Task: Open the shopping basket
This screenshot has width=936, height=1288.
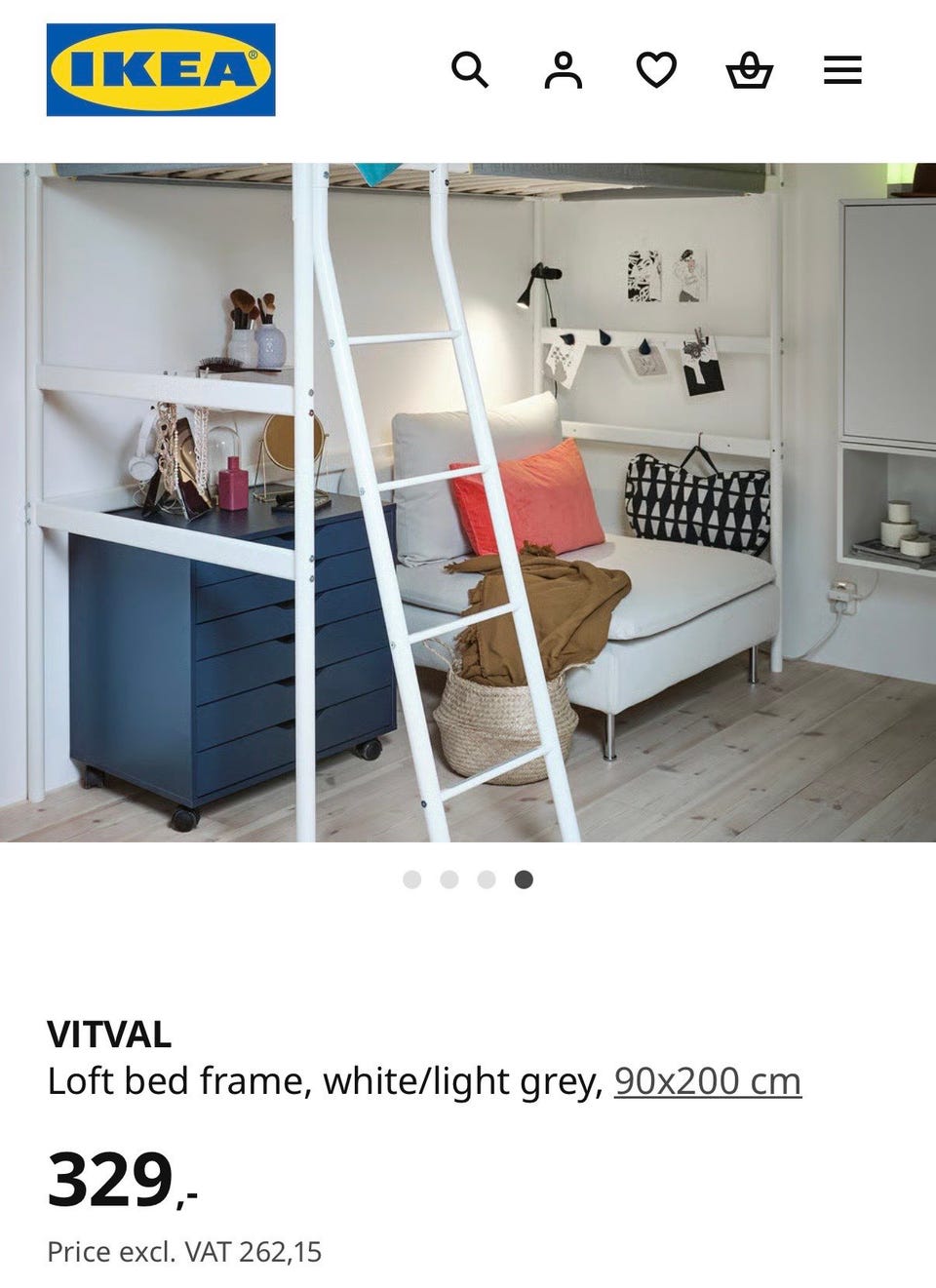Action: tap(750, 70)
